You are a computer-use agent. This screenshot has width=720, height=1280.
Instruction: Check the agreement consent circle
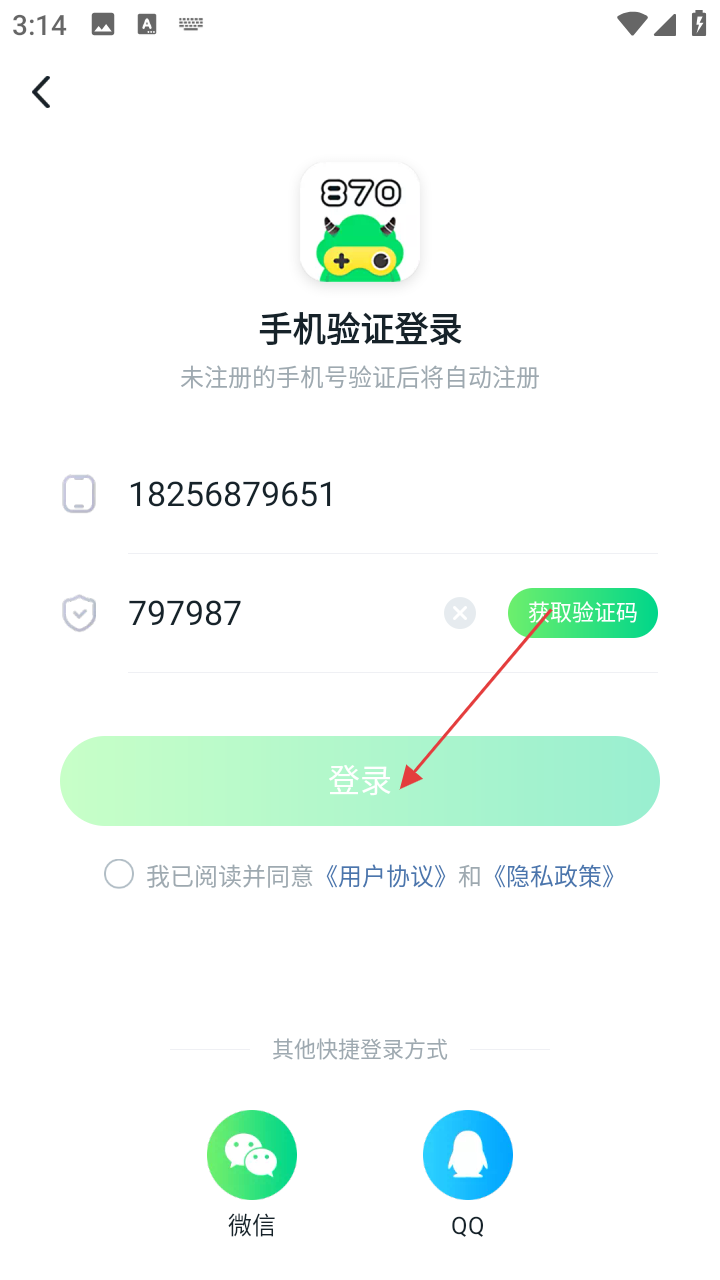119,875
